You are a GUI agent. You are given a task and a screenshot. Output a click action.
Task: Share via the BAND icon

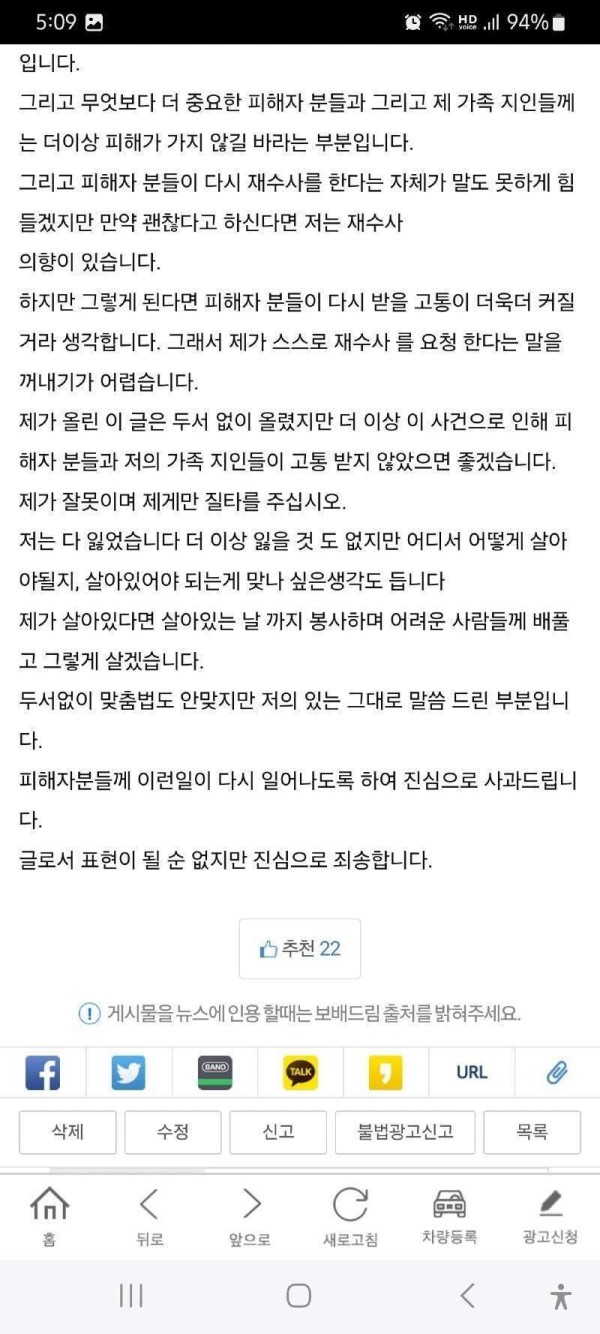pyautogui.click(x=215, y=1072)
